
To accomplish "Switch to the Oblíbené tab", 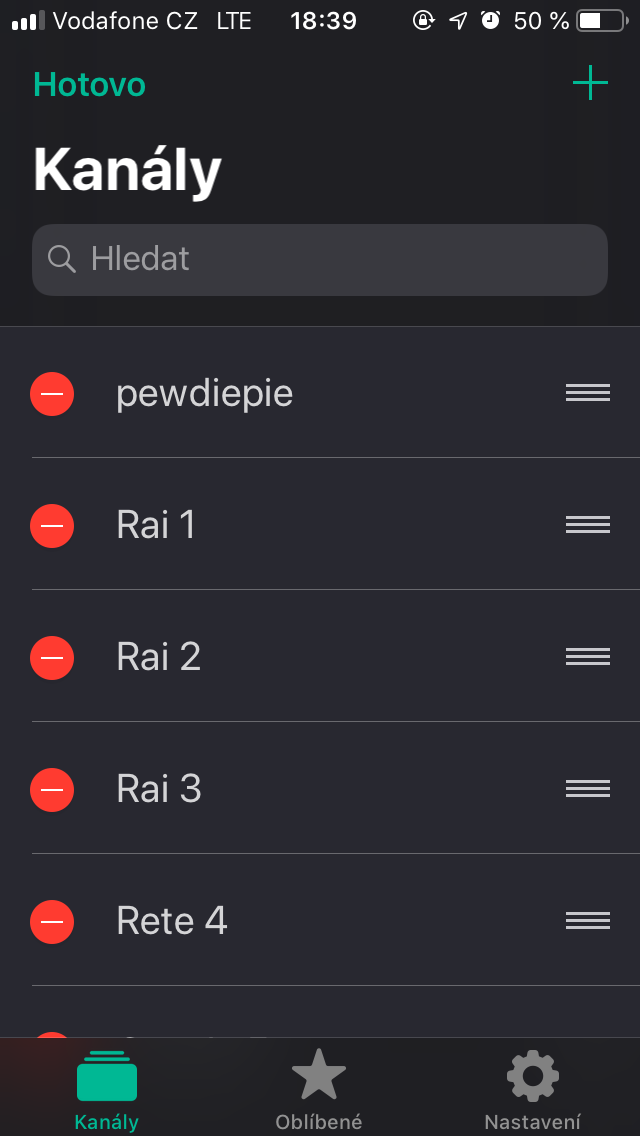I will pyautogui.click(x=319, y=1090).
